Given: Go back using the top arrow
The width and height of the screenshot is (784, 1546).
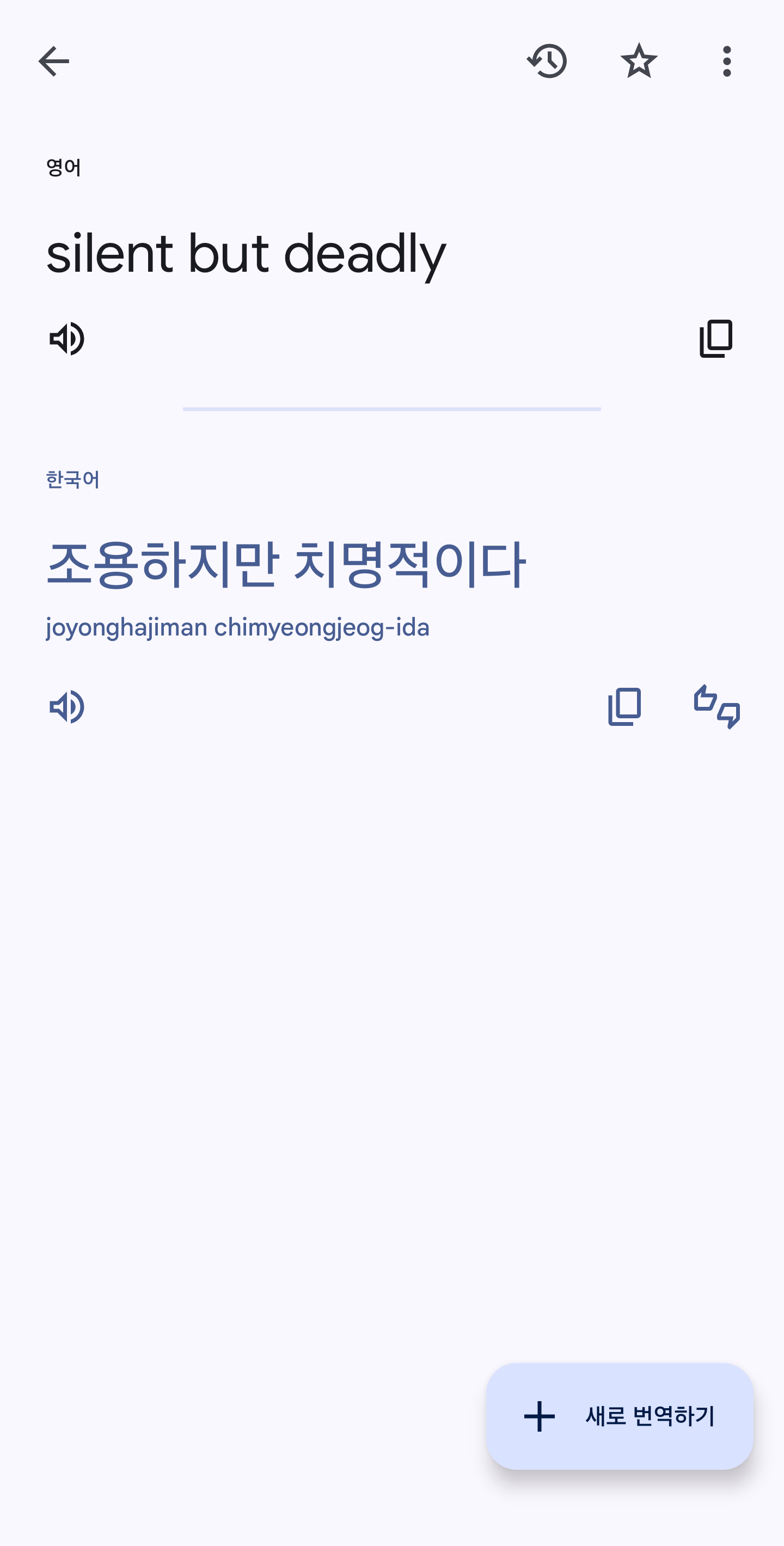Looking at the screenshot, I should pos(53,61).
